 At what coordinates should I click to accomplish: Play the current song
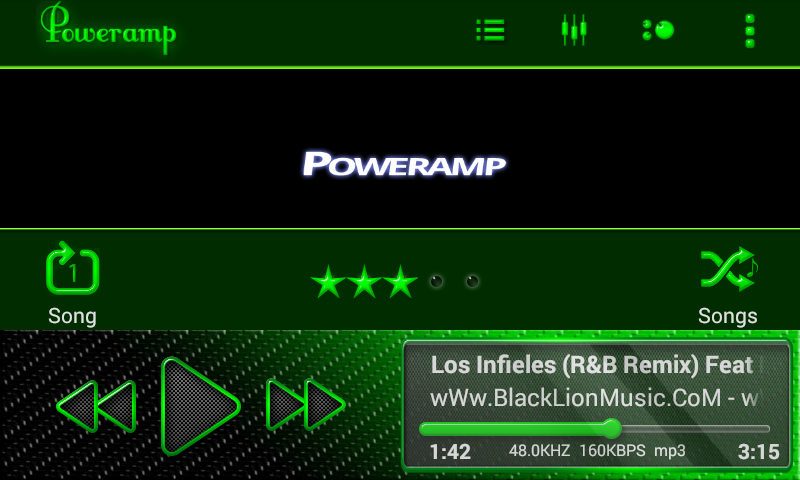(x=200, y=405)
